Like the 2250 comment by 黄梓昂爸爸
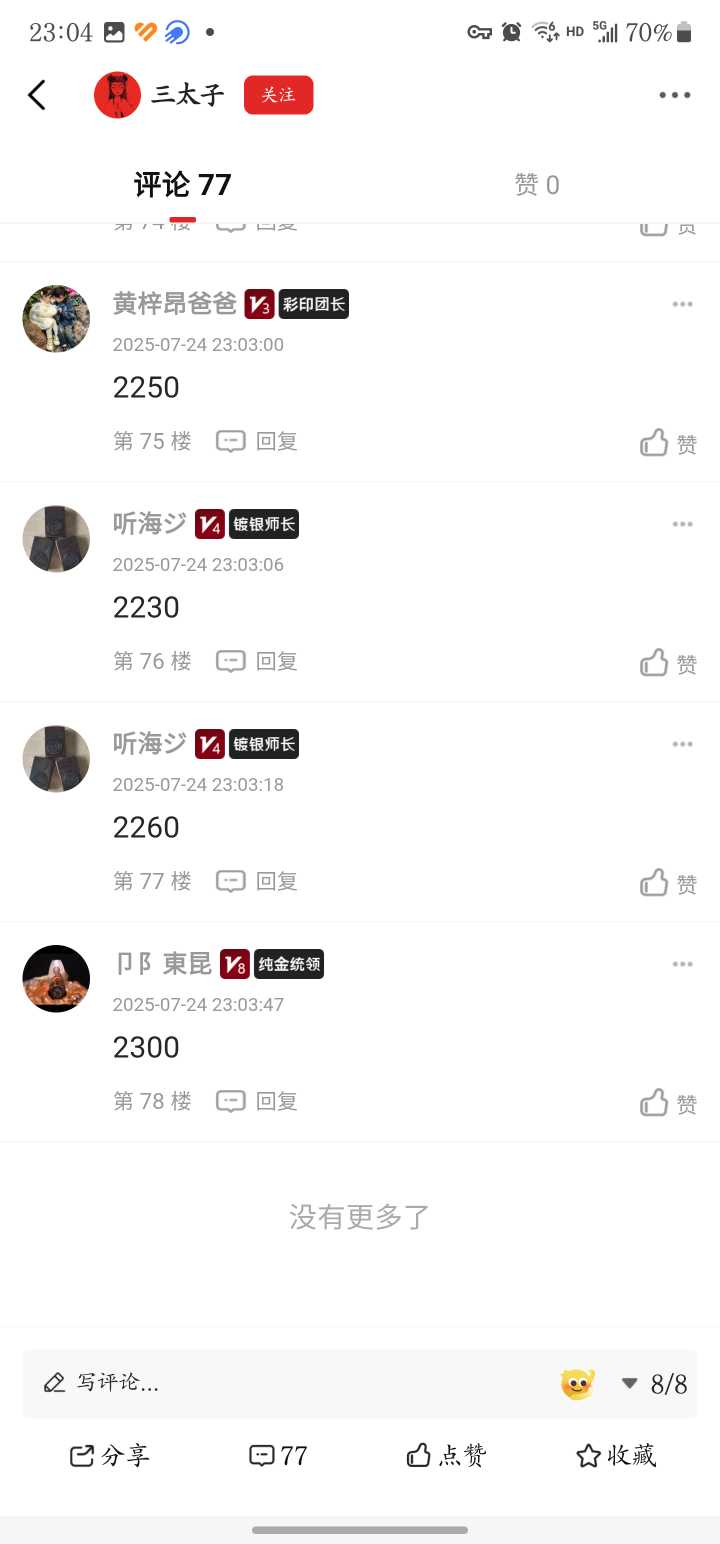Viewport: 720px width, 1544px height. click(x=668, y=443)
